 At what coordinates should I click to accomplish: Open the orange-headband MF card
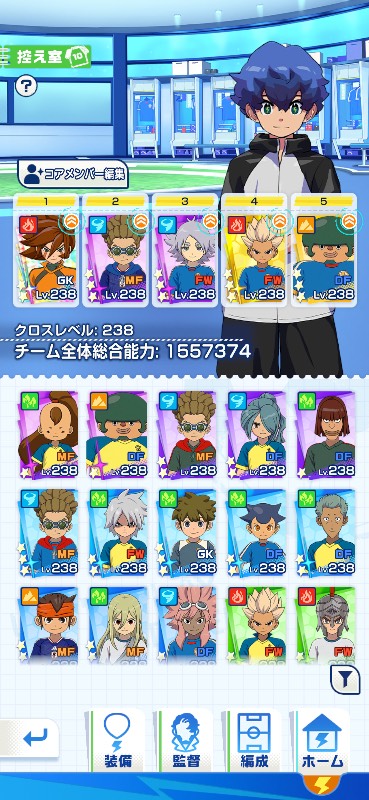48,625
